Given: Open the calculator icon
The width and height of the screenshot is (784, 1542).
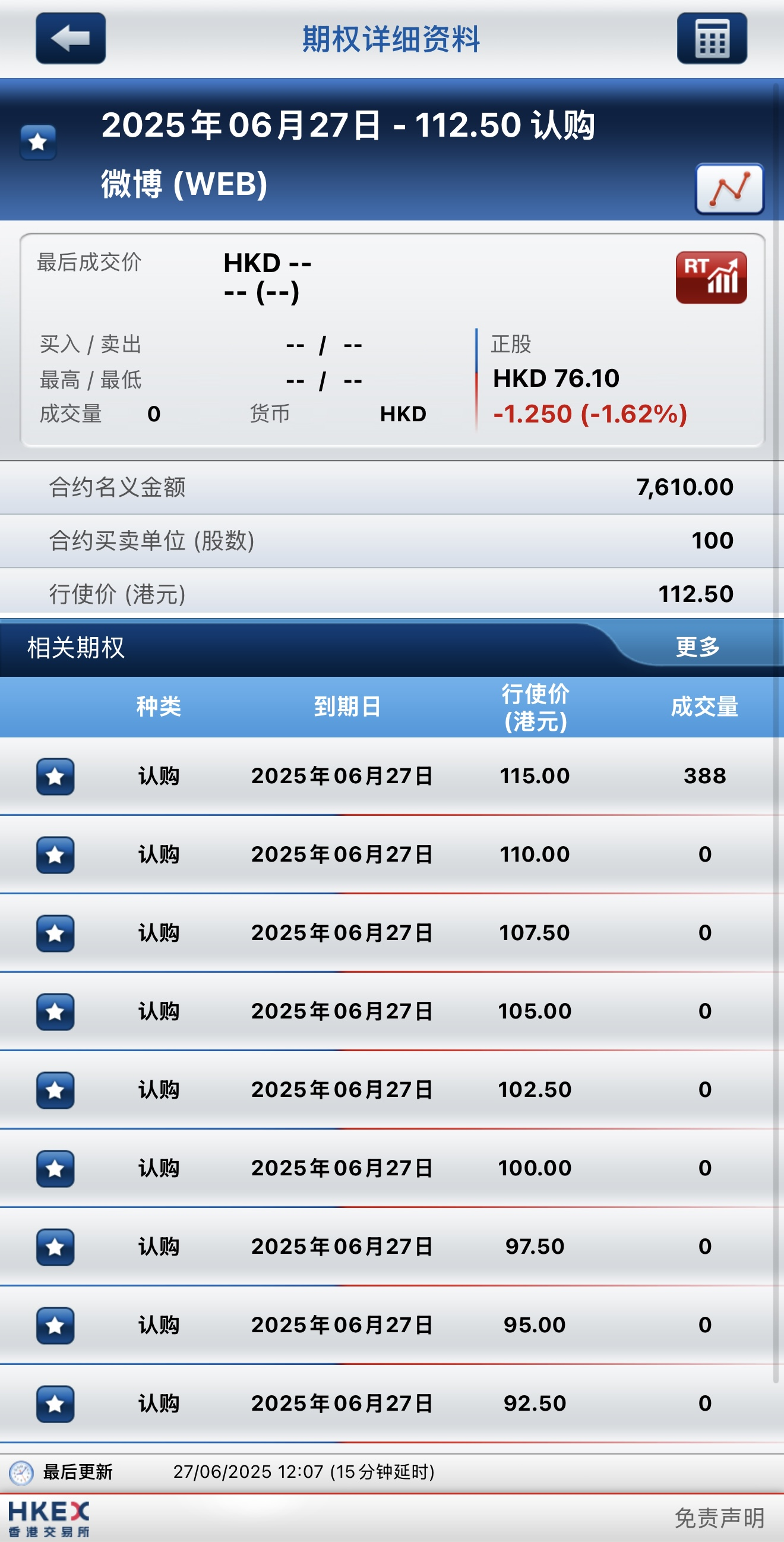Looking at the screenshot, I should 712,38.
